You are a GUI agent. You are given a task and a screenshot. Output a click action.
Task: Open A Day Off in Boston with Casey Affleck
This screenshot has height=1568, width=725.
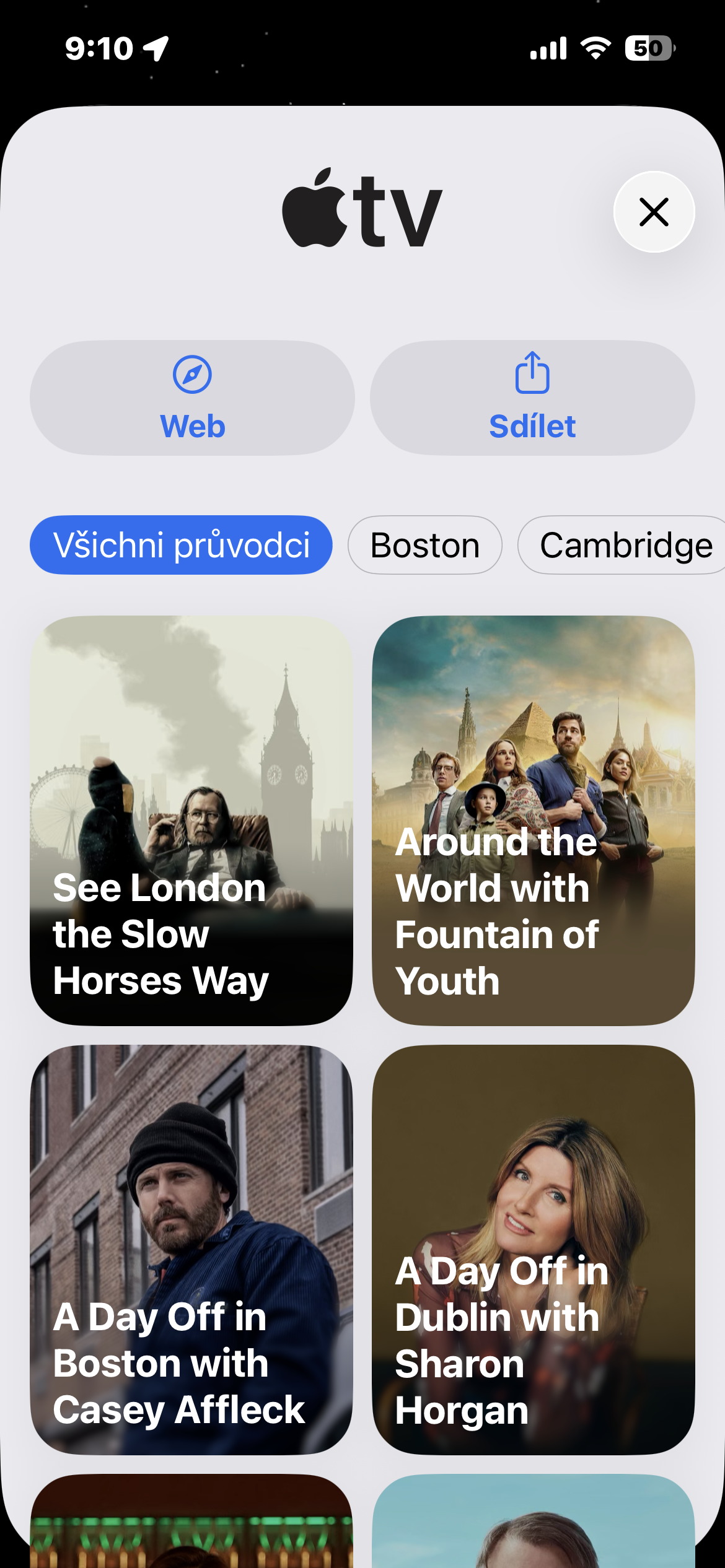pyautogui.click(x=191, y=1250)
